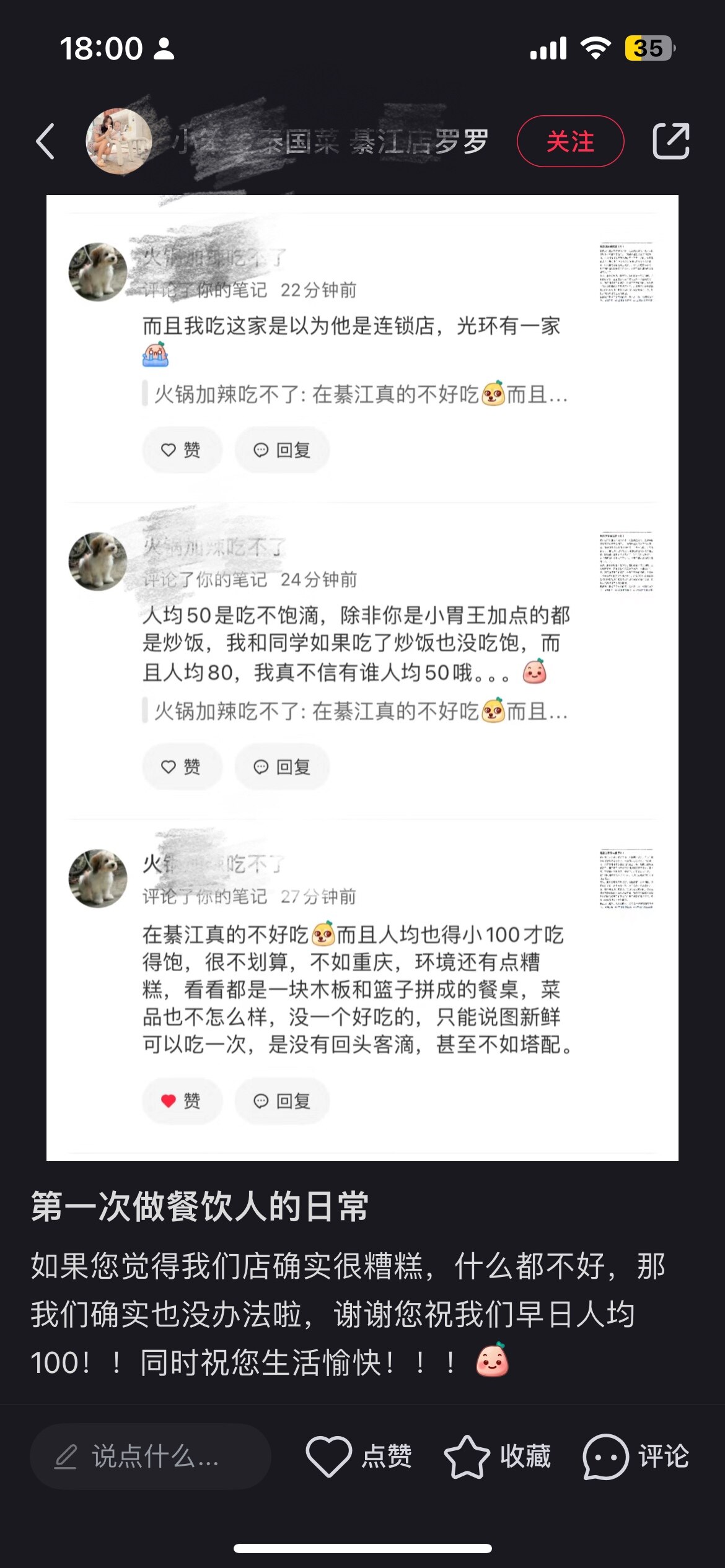Follow the author with 关注
This screenshot has height=1568, width=725.
click(570, 142)
